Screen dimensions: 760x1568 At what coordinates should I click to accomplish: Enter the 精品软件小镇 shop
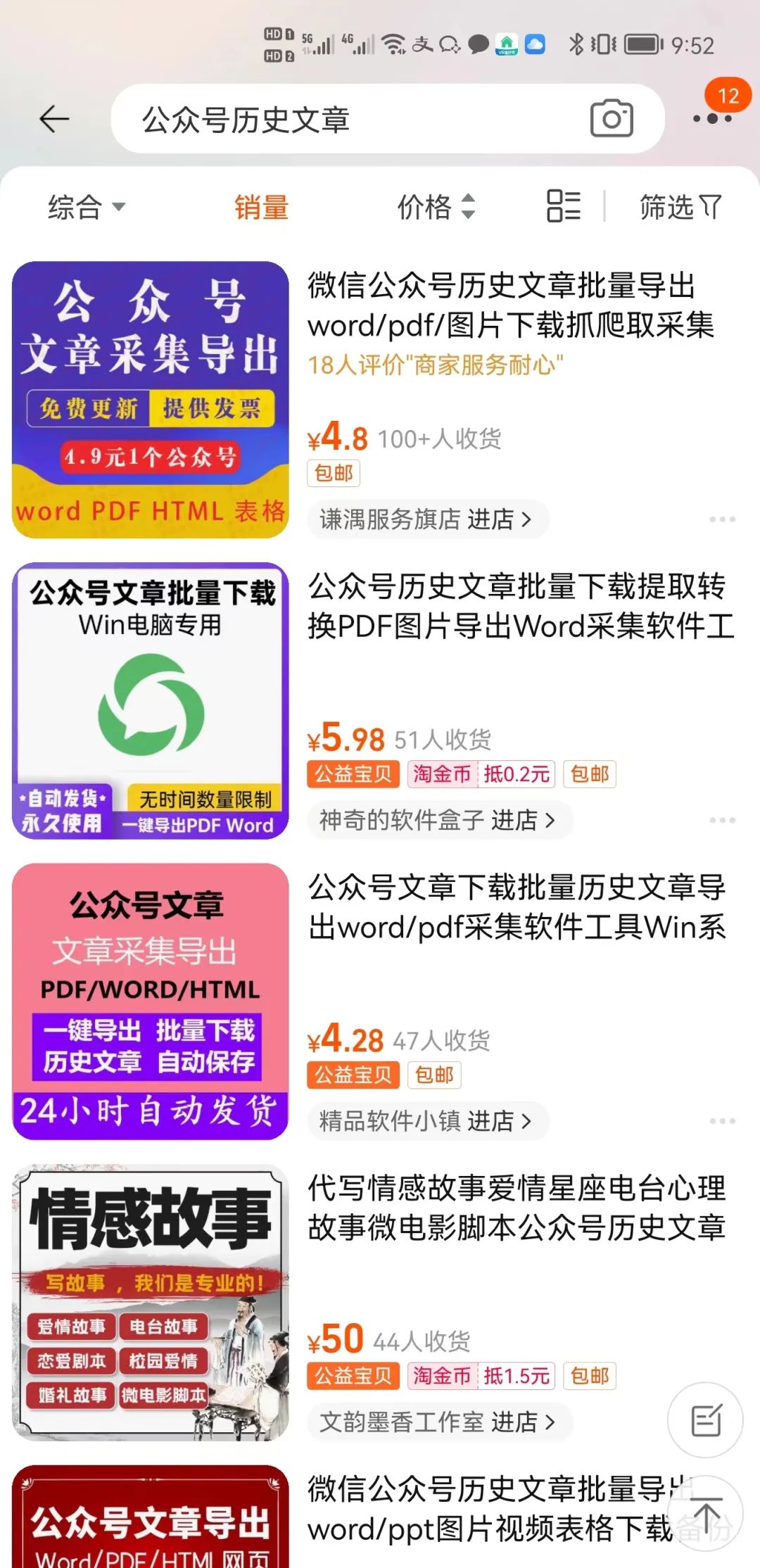(x=426, y=1121)
